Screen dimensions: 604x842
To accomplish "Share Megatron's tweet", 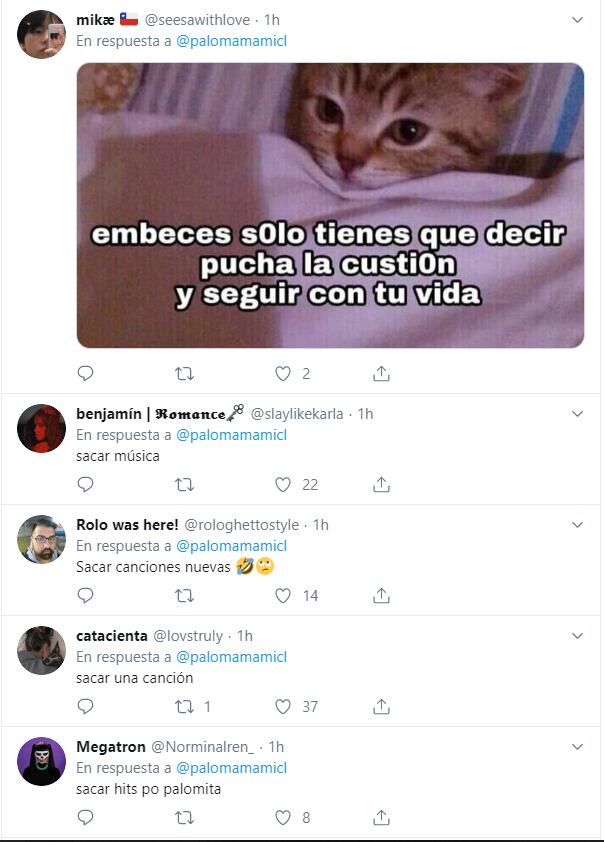I will [x=381, y=817].
